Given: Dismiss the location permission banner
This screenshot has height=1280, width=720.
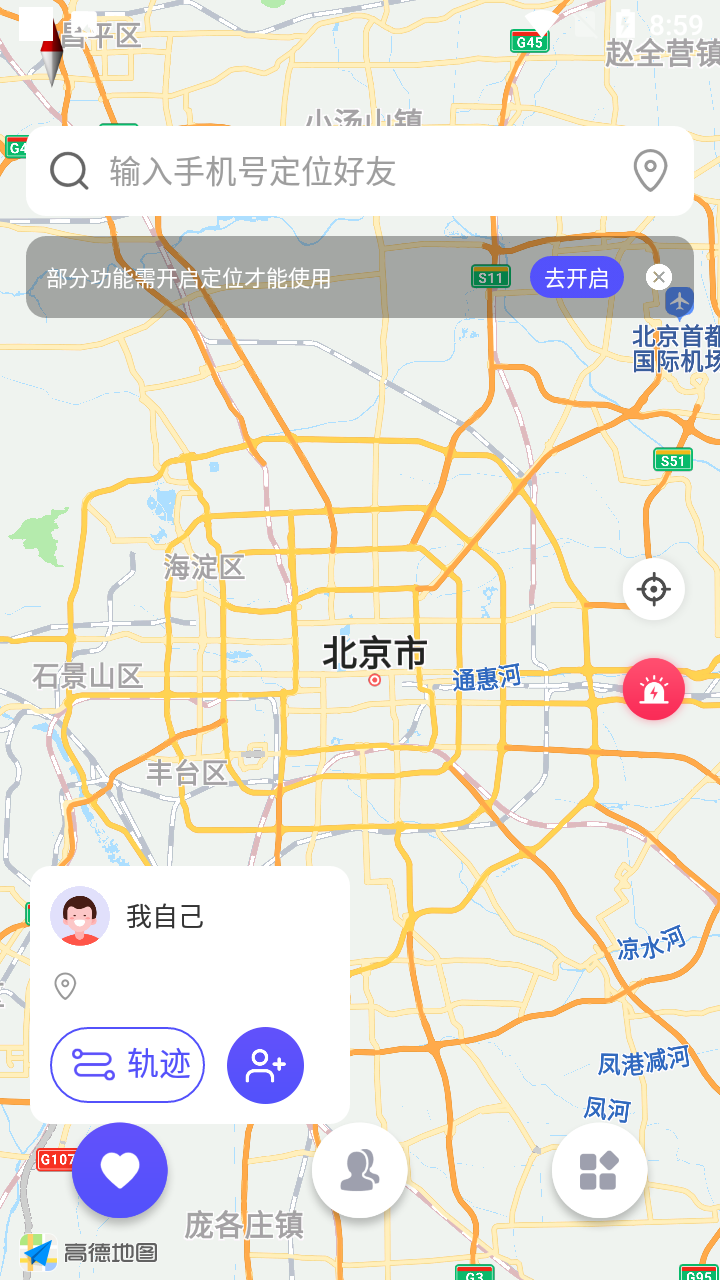Looking at the screenshot, I should [659, 277].
